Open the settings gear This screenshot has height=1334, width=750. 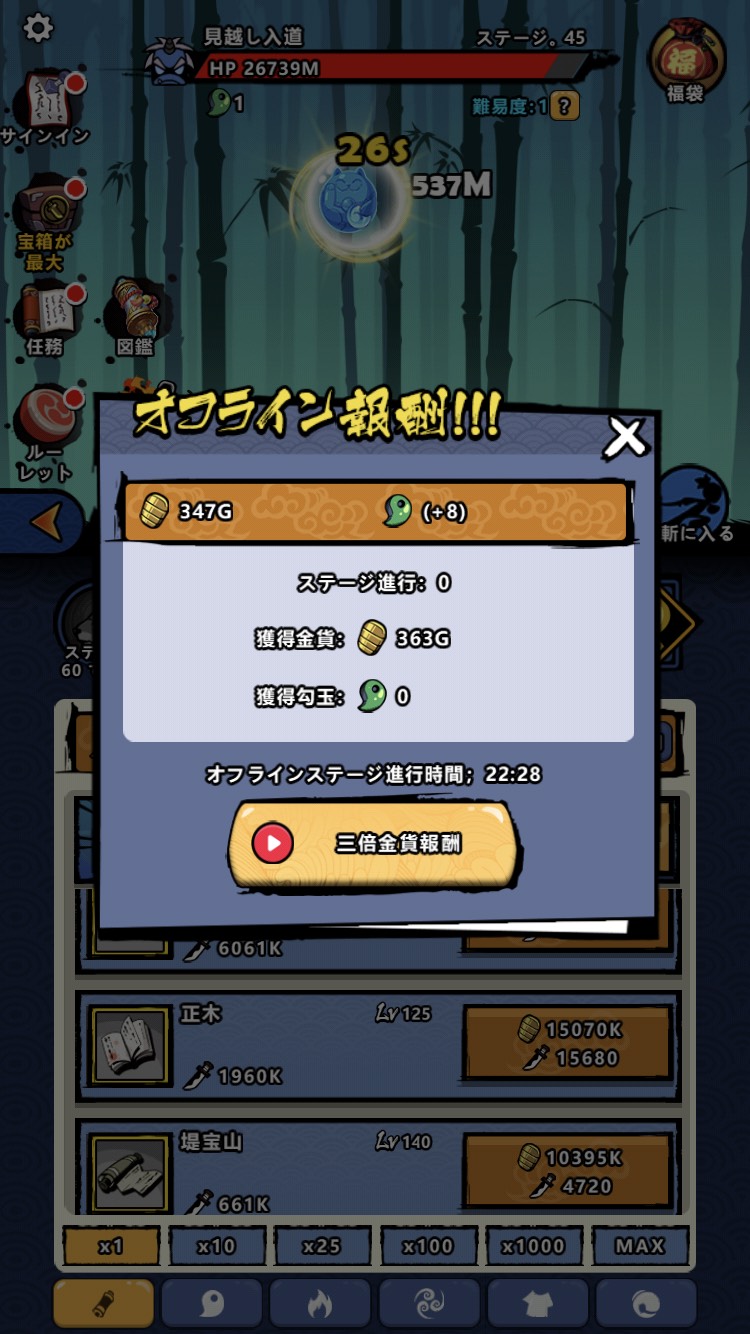click(x=38, y=27)
